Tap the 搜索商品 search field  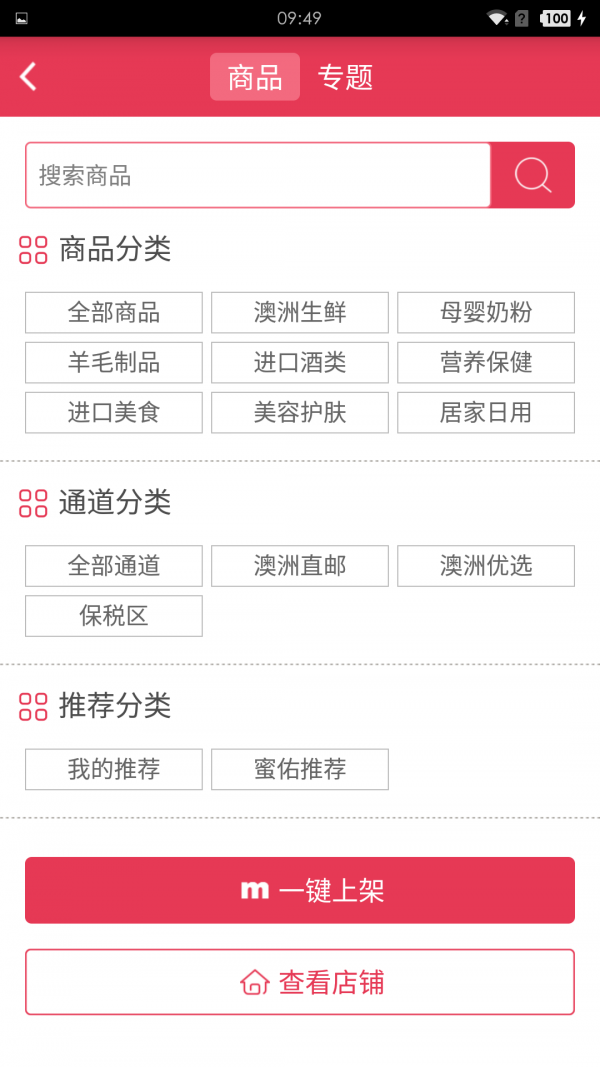coord(258,176)
